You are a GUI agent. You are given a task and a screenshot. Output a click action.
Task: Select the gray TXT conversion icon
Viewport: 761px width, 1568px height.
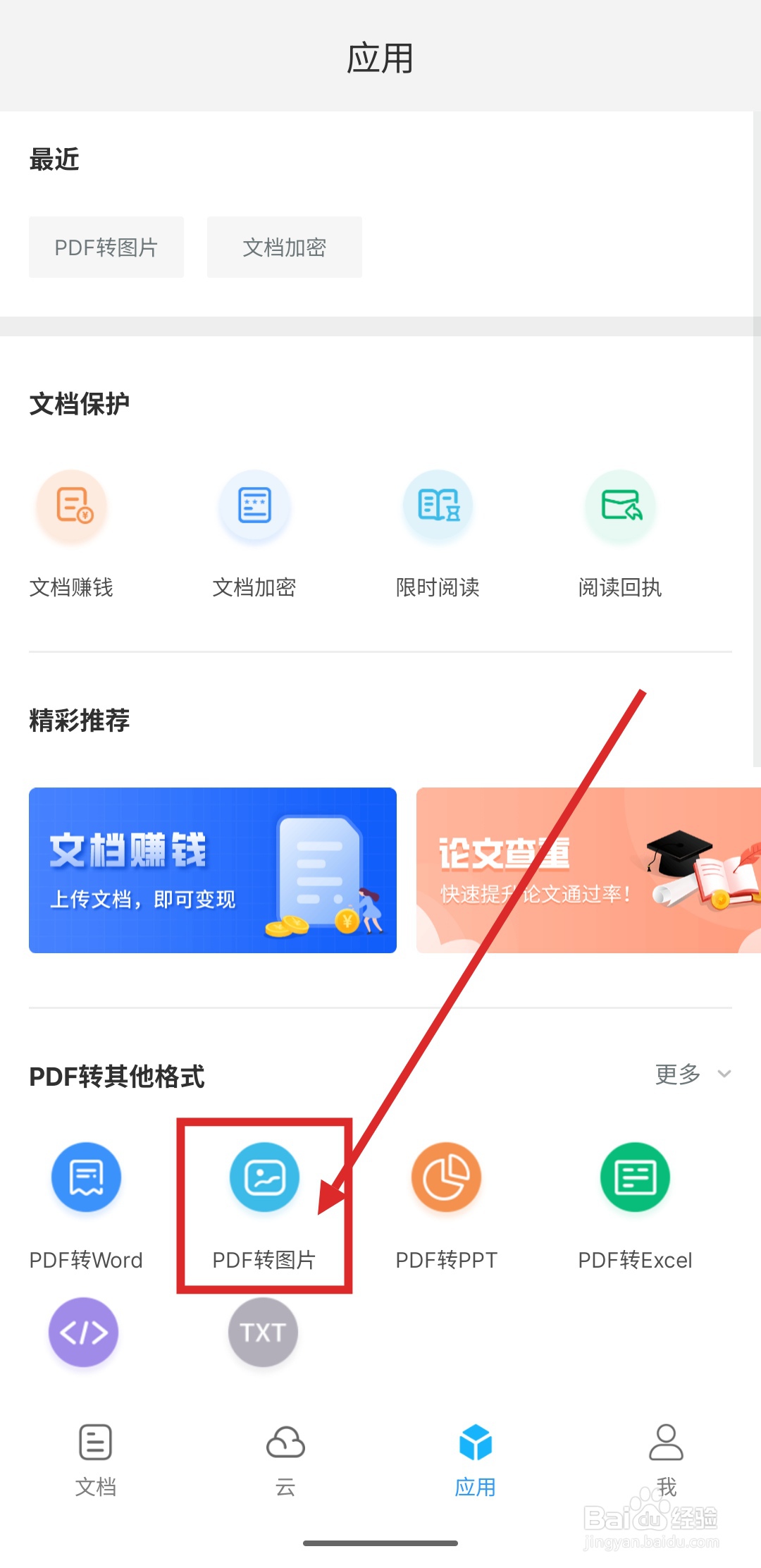click(x=262, y=1333)
